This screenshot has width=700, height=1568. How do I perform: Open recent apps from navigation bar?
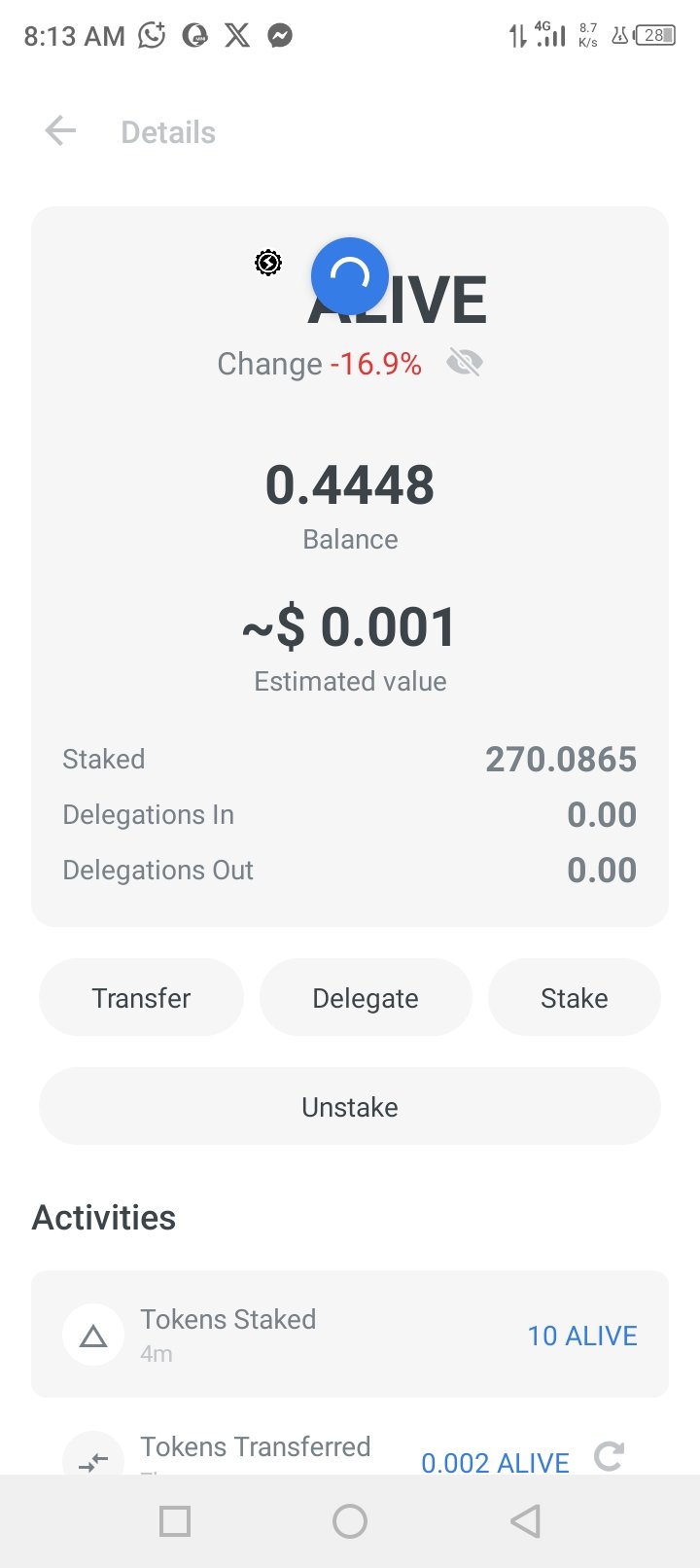[x=175, y=1521]
